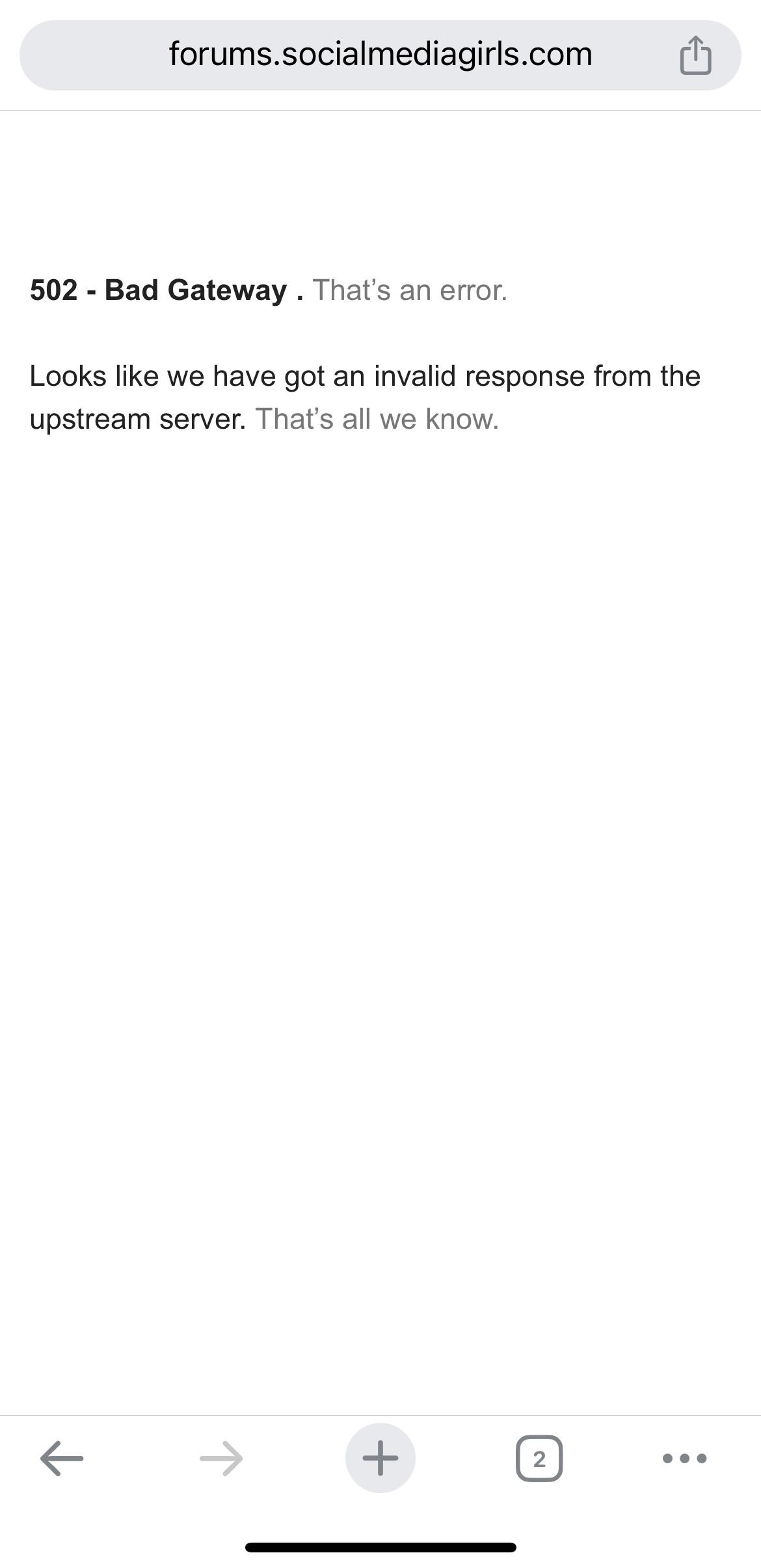Open the three-dot browser menu
This screenshot has width=761, height=1568.
coord(684,1458)
